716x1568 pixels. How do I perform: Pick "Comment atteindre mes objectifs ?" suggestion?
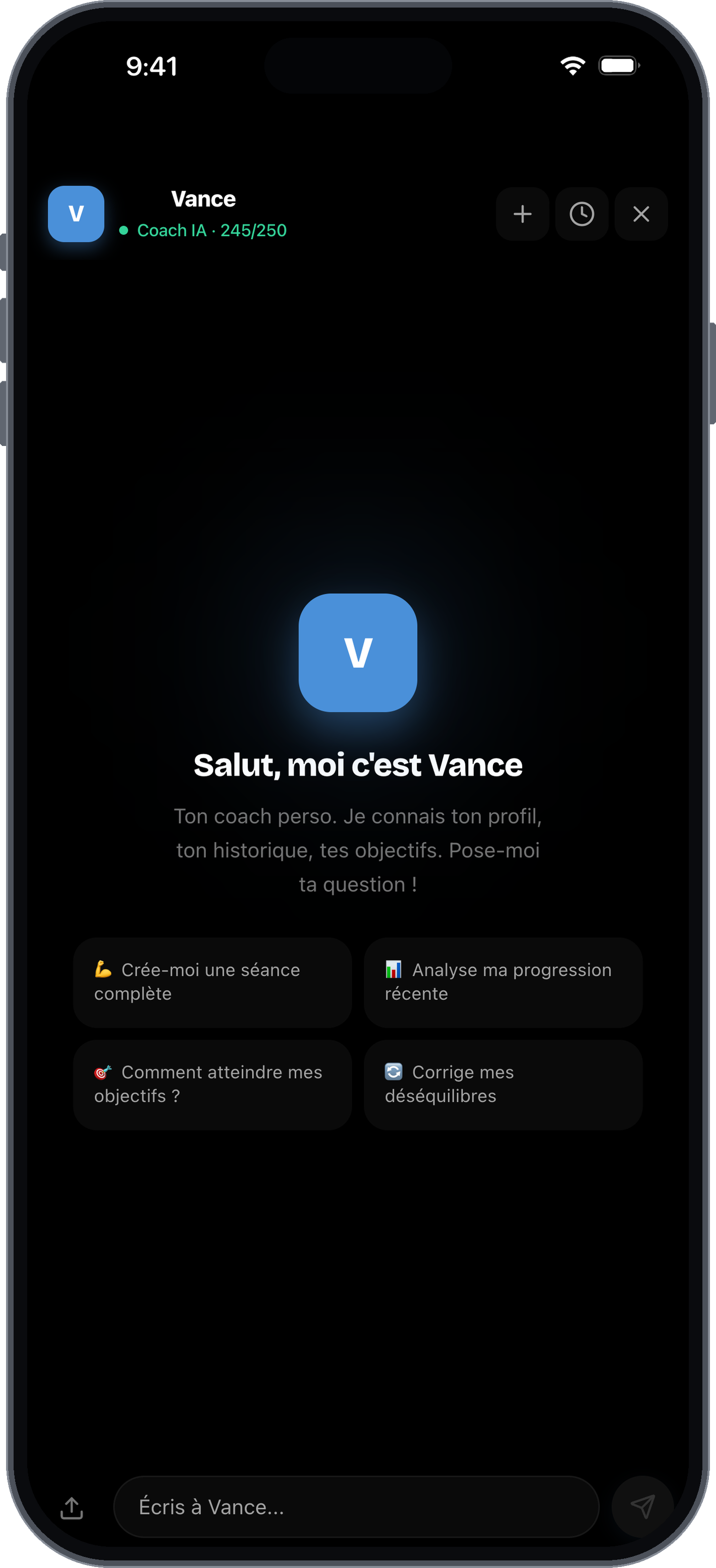point(212,1085)
